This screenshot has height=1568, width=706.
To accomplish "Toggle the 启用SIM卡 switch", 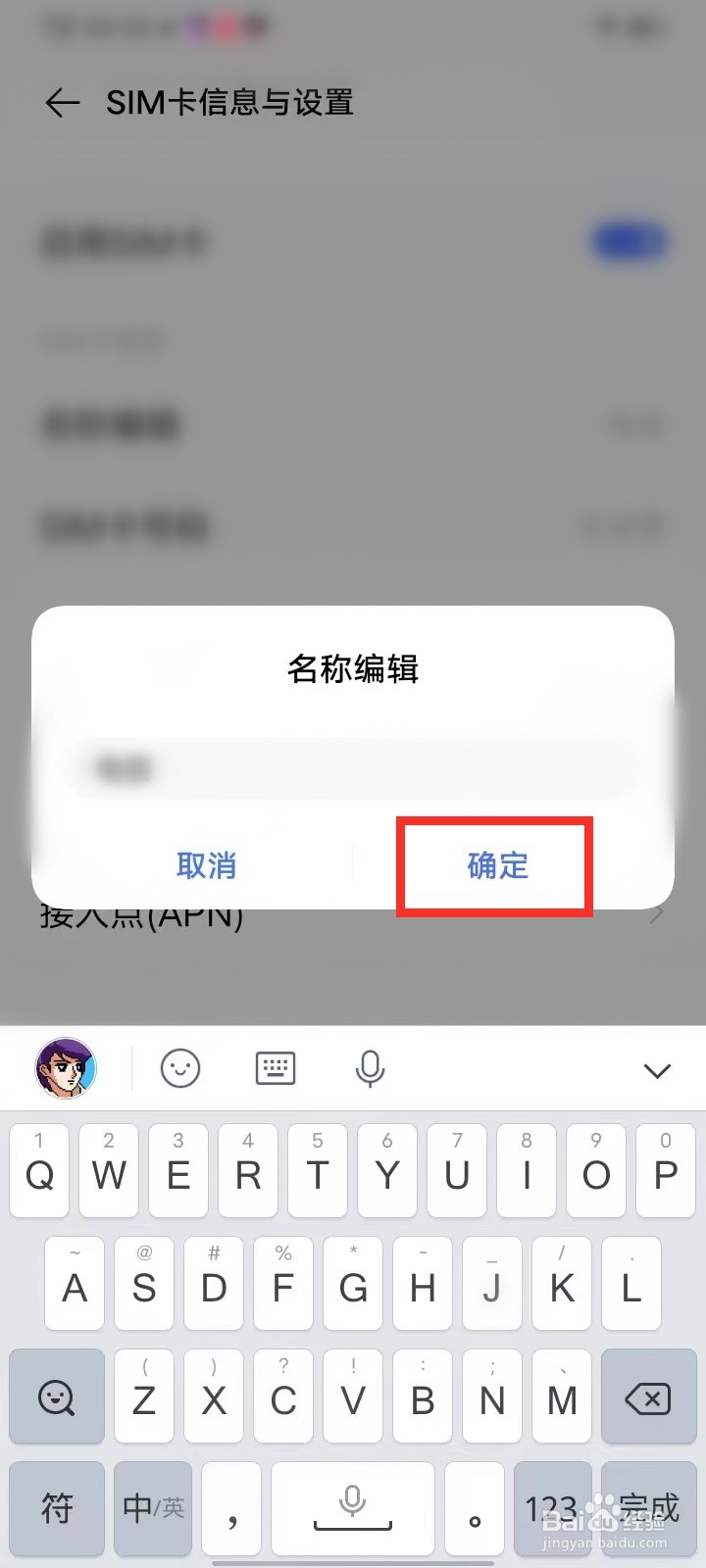I will click(x=630, y=242).
